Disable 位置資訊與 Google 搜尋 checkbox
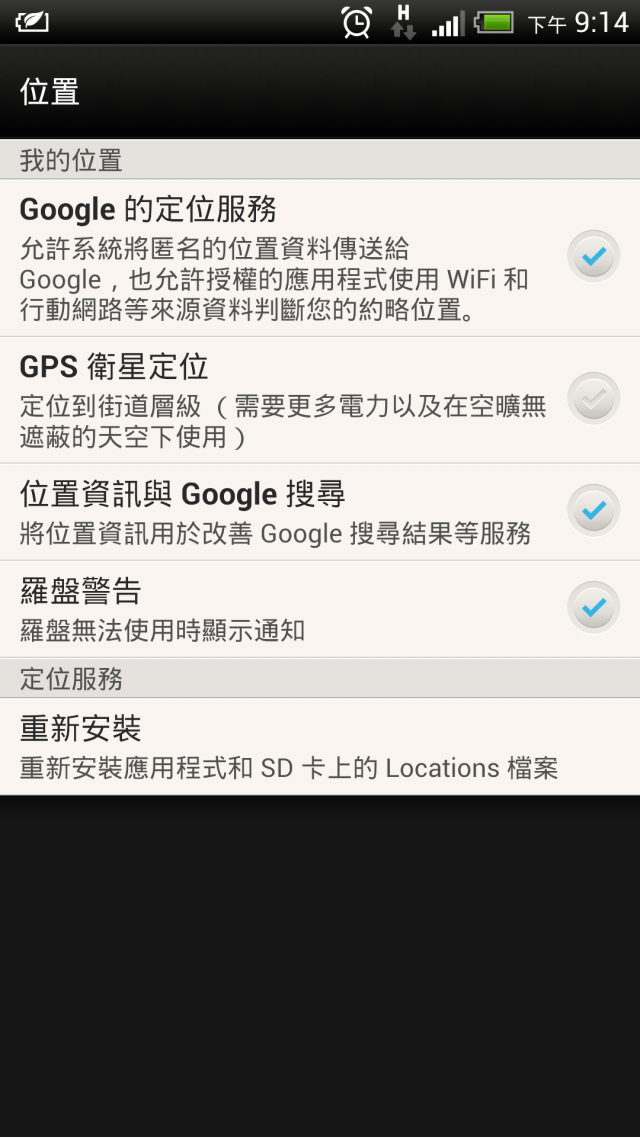 click(x=594, y=511)
